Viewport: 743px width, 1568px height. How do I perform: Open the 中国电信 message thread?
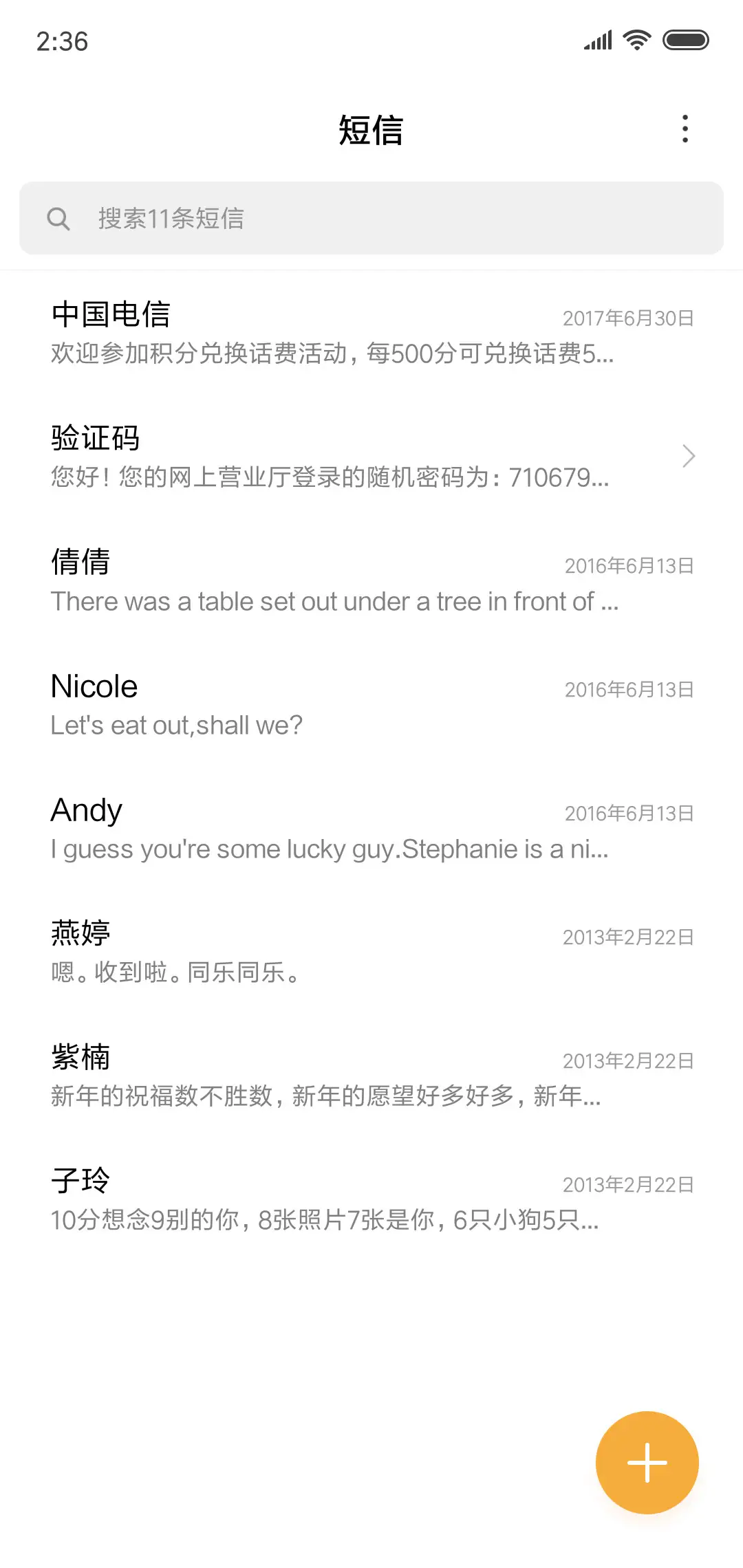(x=371, y=333)
